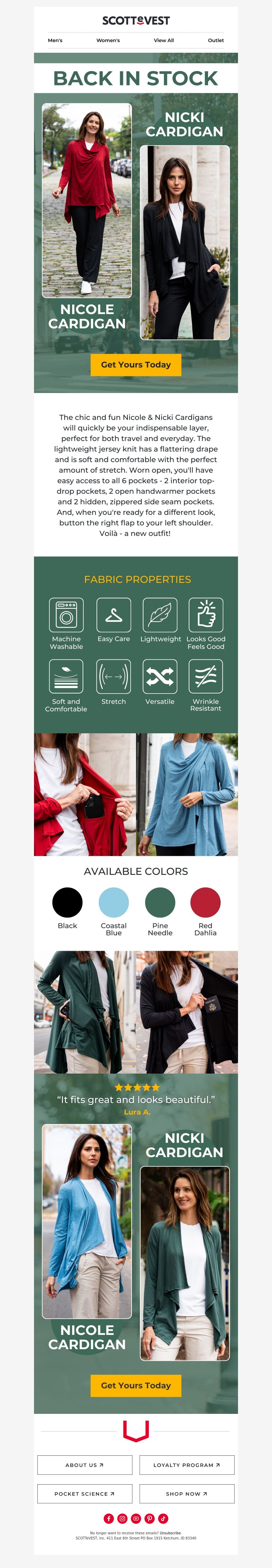Image resolution: width=272 pixels, height=1568 pixels.
Task: Tap the Shop Now button
Action: tap(187, 1494)
